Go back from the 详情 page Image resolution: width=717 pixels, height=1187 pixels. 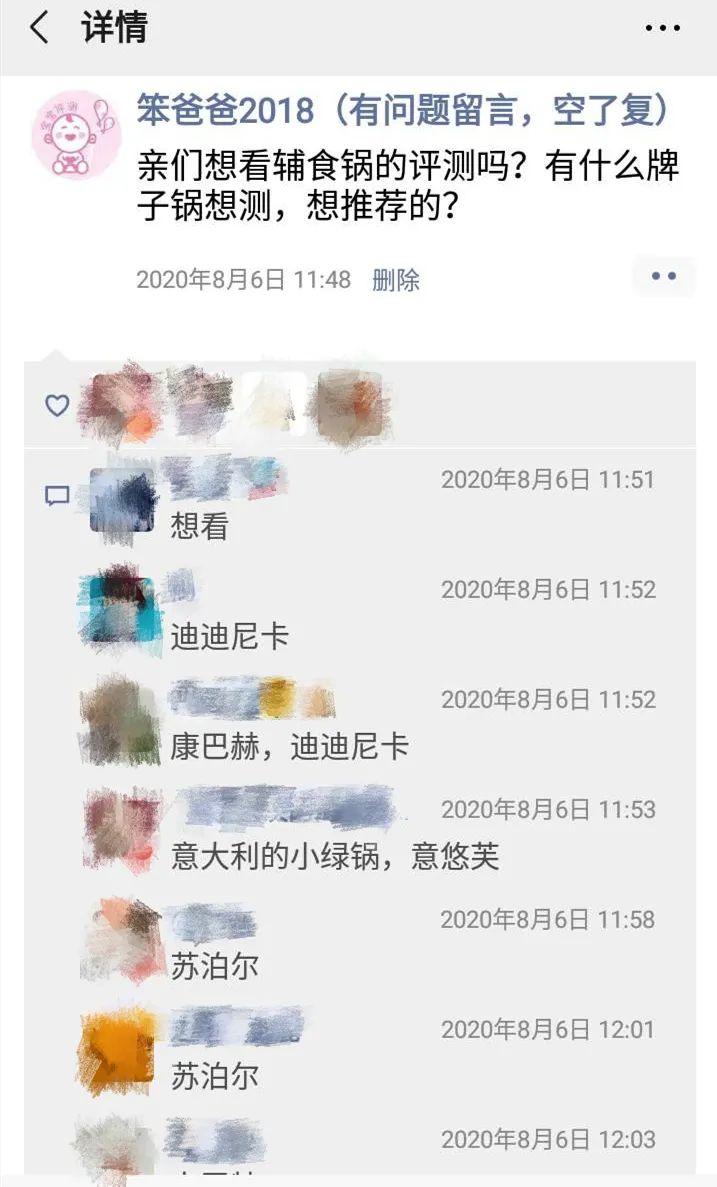(x=39, y=28)
